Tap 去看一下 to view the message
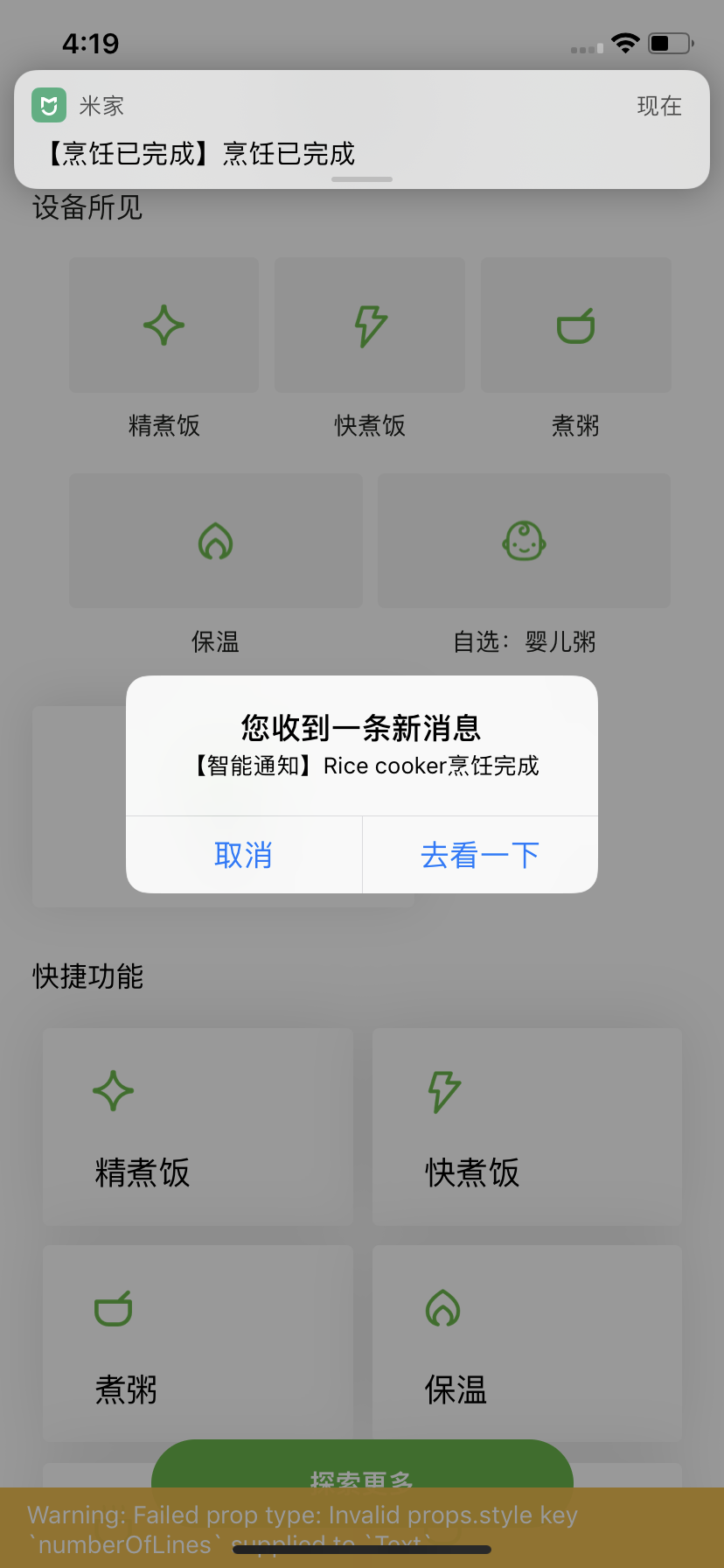This screenshot has height=1568, width=724. 479,855
